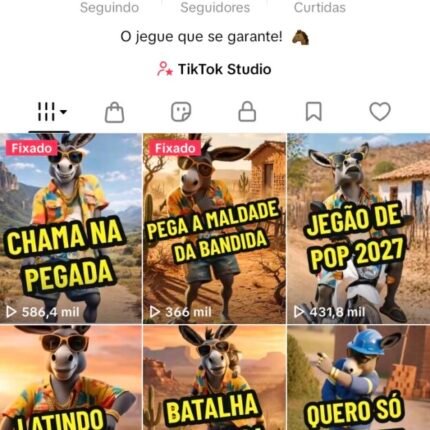The width and height of the screenshot is (430, 430).
Task: Switch to the stickers tab
Action: click(181, 112)
